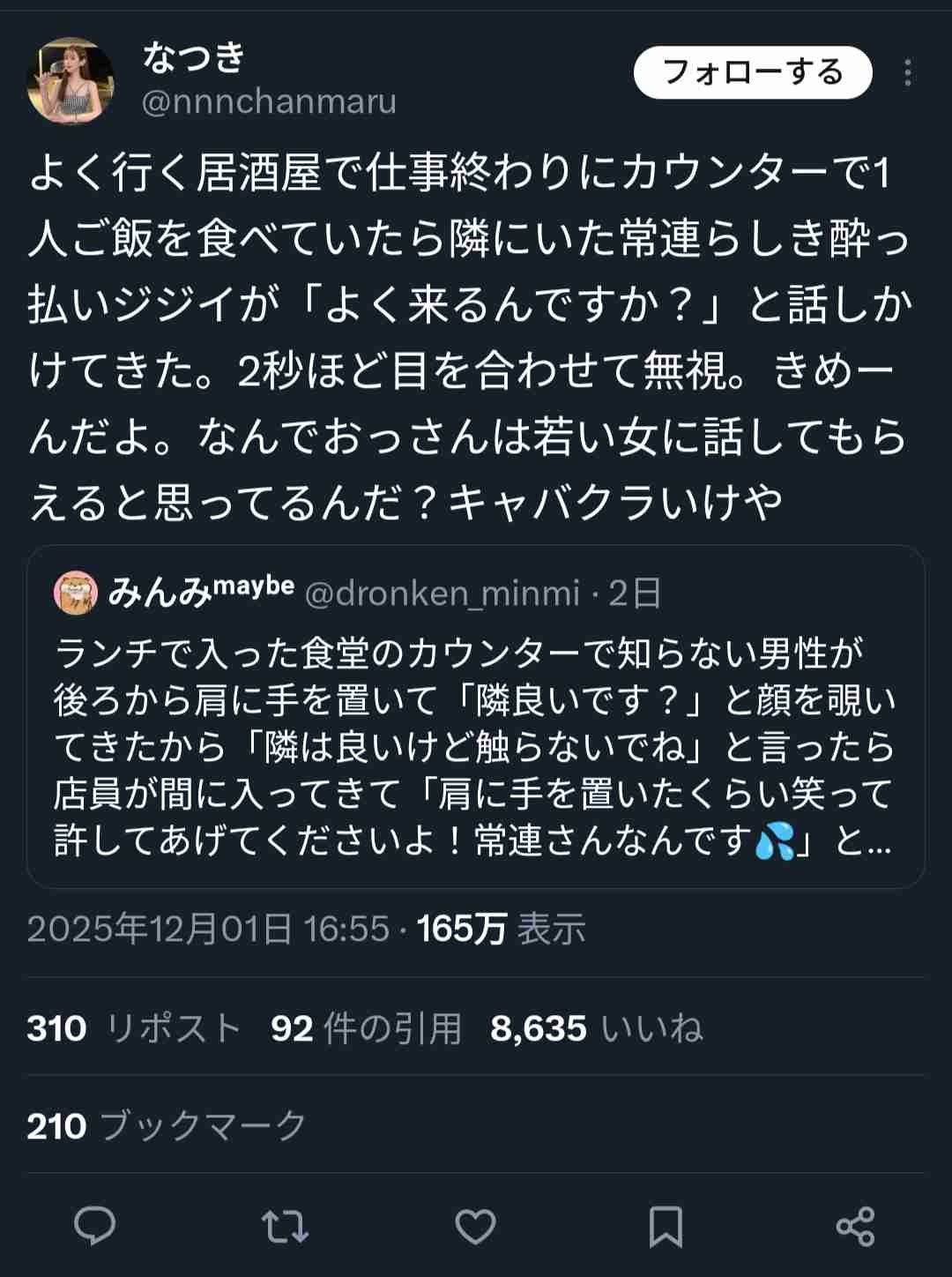This screenshot has width=952, height=1277.
Task: Open なつき's profile picture
Action: [x=71, y=81]
